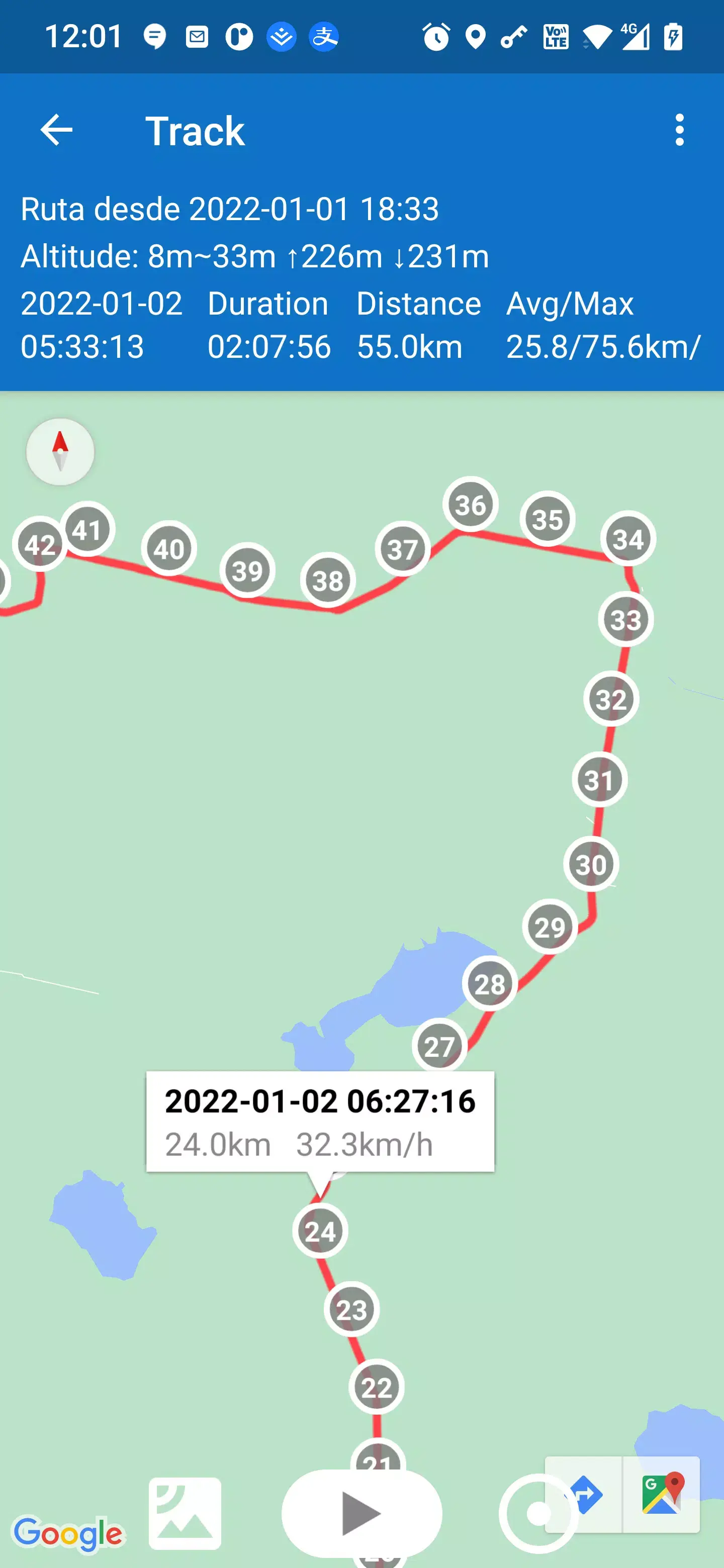The width and height of the screenshot is (724, 1568).
Task: Open this location in Google Maps
Action: pyautogui.click(x=662, y=1495)
